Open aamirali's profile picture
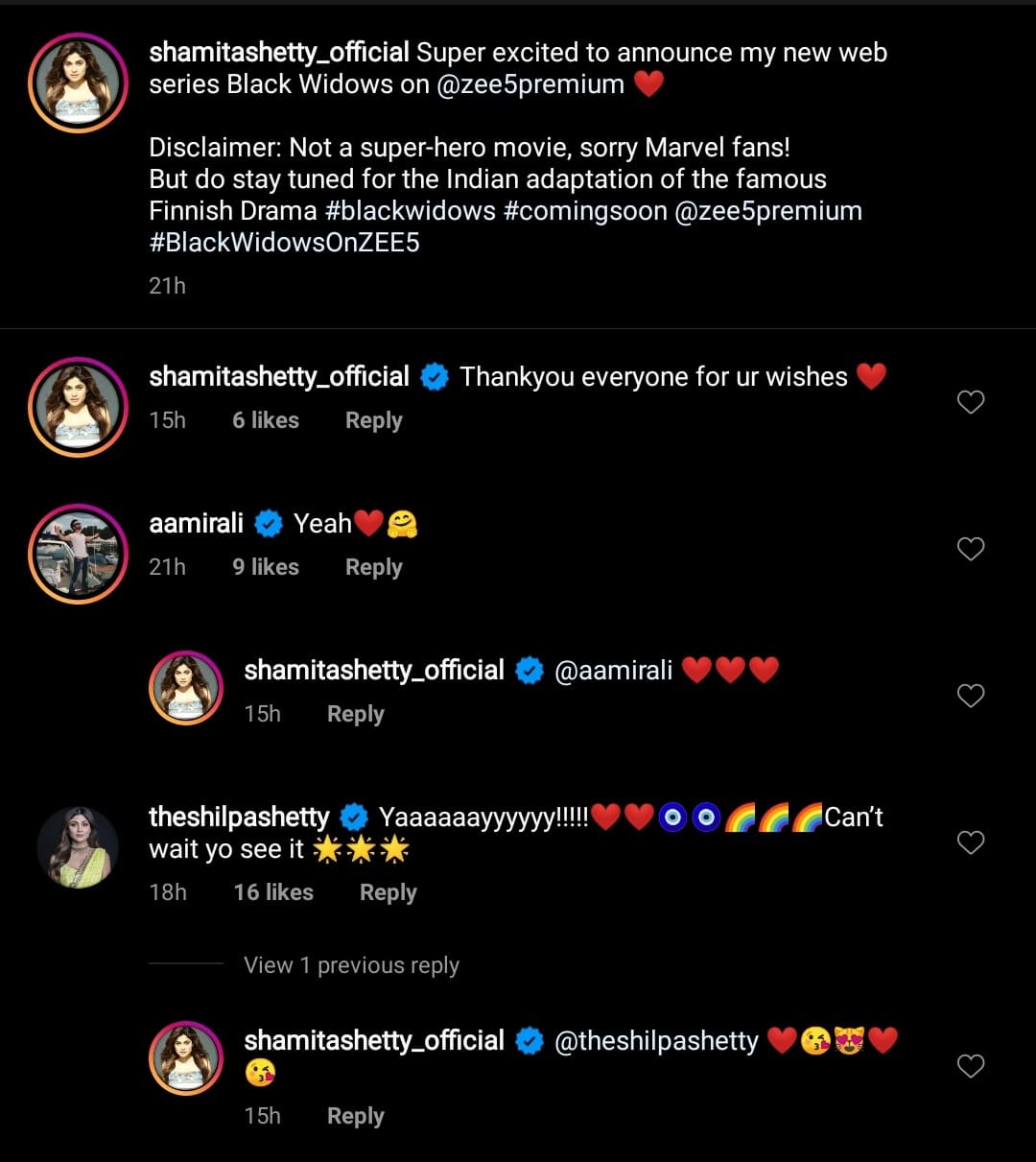Image resolution: width=1036 pixels, height=1162 pixels. [78, 553]
